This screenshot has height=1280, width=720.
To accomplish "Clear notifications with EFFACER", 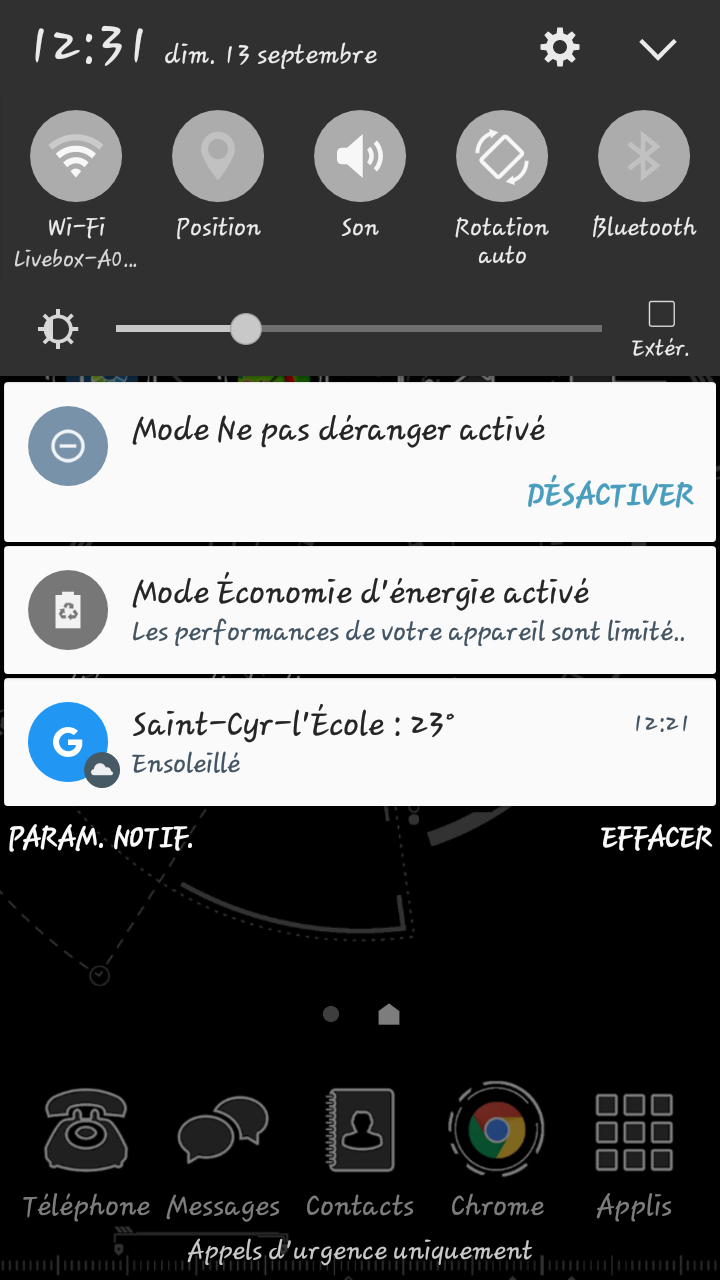I will pyautogui.click(x=656, y=838).
